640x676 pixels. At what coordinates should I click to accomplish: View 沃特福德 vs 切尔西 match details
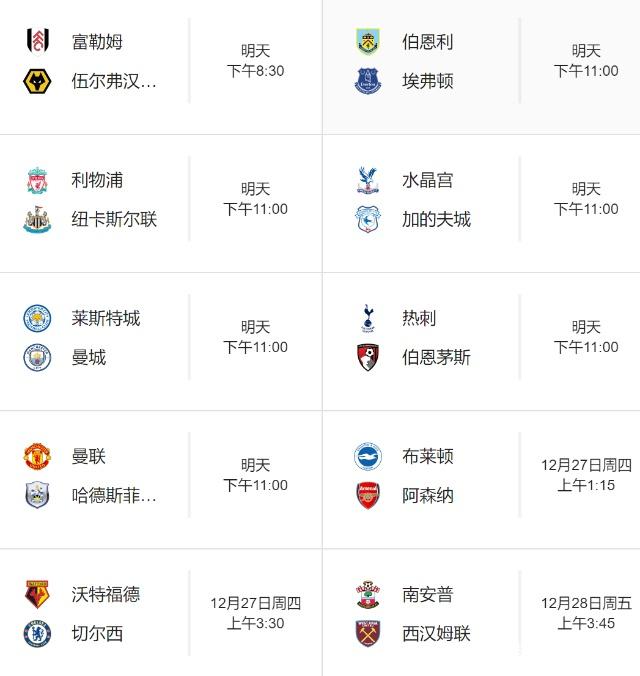point(160,614)
